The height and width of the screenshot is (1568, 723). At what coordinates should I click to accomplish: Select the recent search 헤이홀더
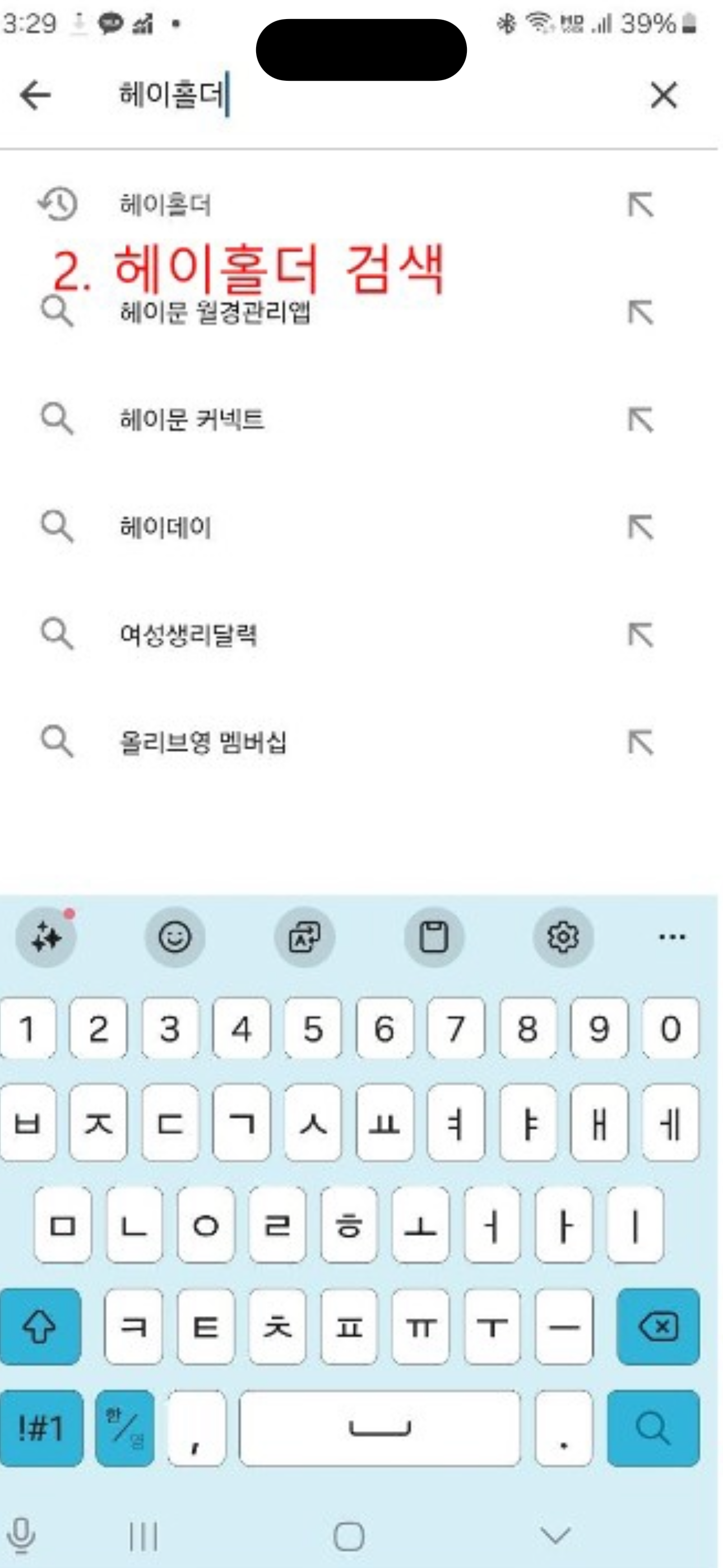165,205
